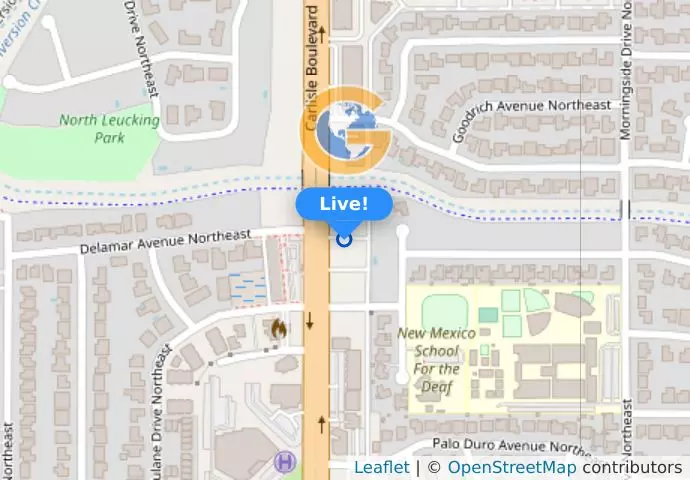
Task: Tap the Live! marker popup
Action: coord(344,205)
